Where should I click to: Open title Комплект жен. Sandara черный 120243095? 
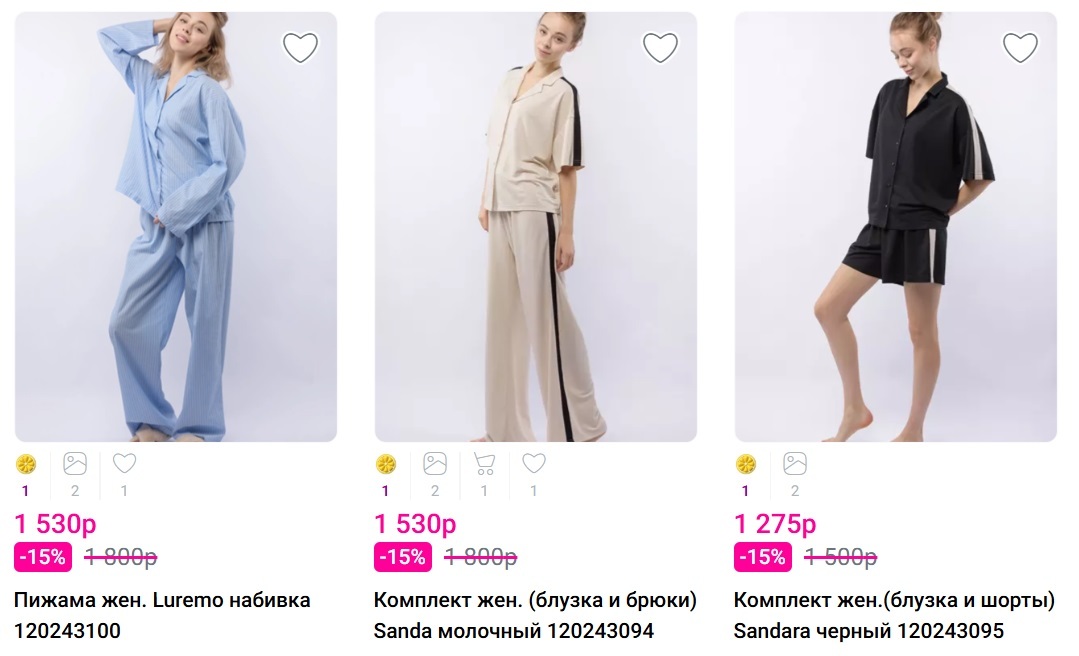pos(894,615)
